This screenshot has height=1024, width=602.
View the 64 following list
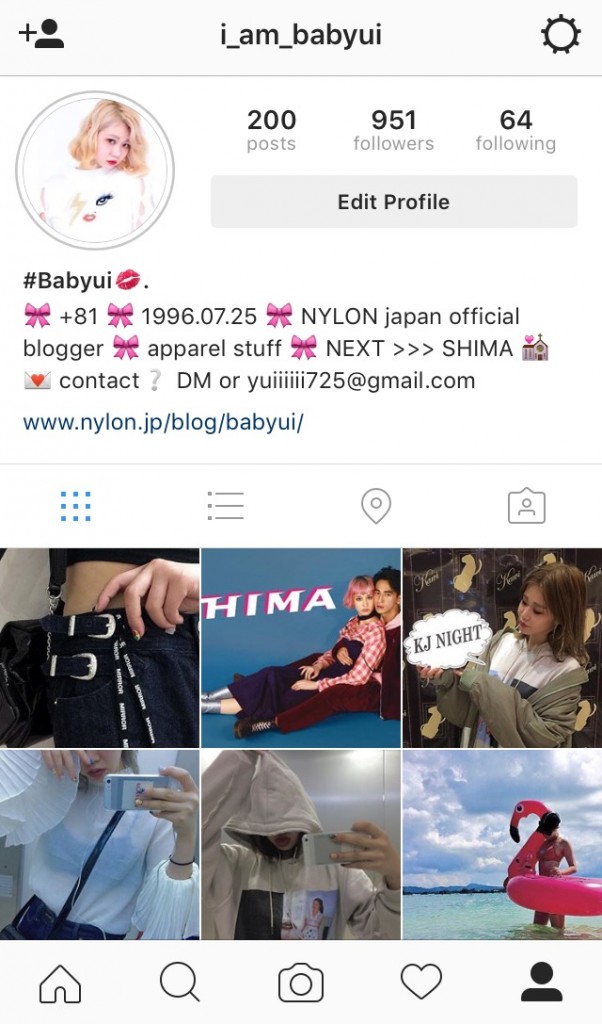coord(515,131)
